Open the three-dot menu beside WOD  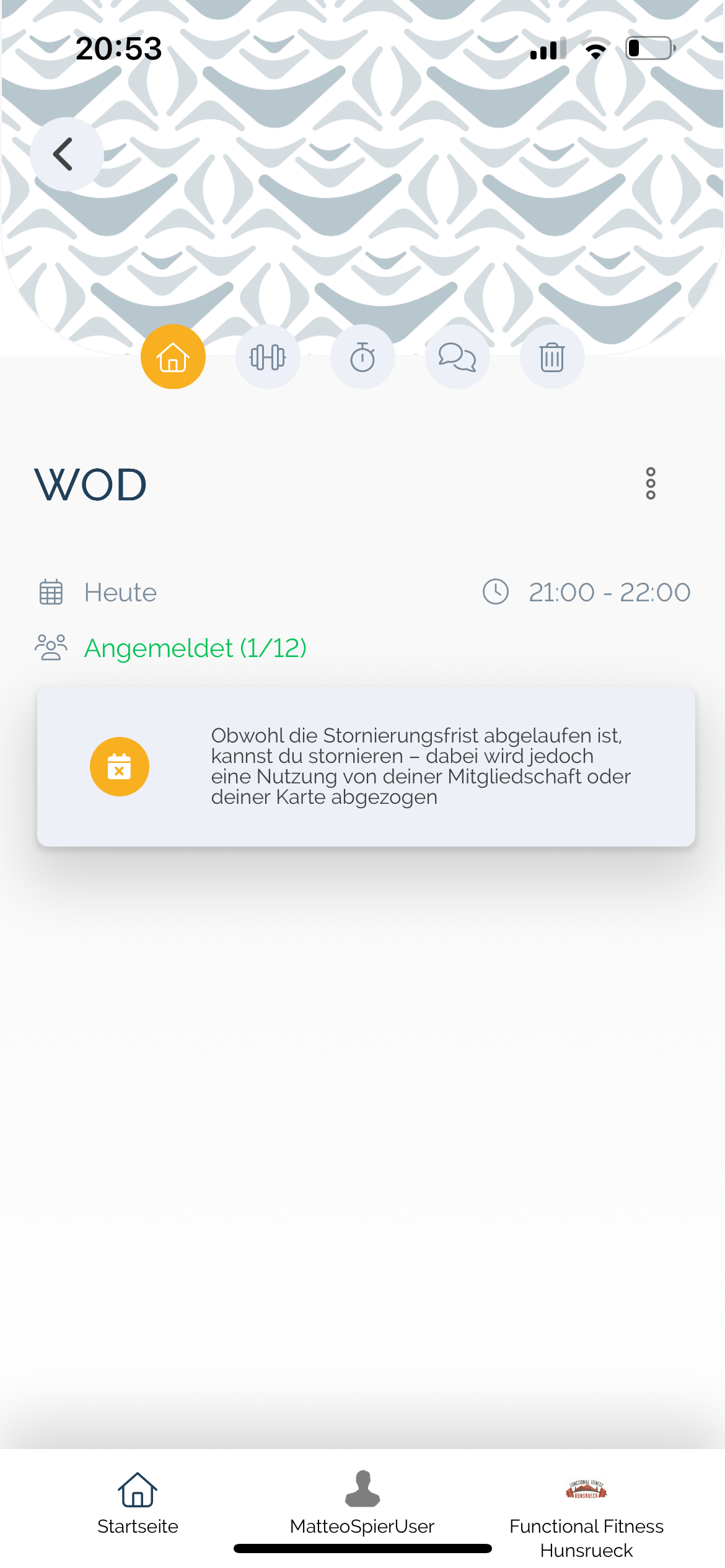(x=650, y=484)
